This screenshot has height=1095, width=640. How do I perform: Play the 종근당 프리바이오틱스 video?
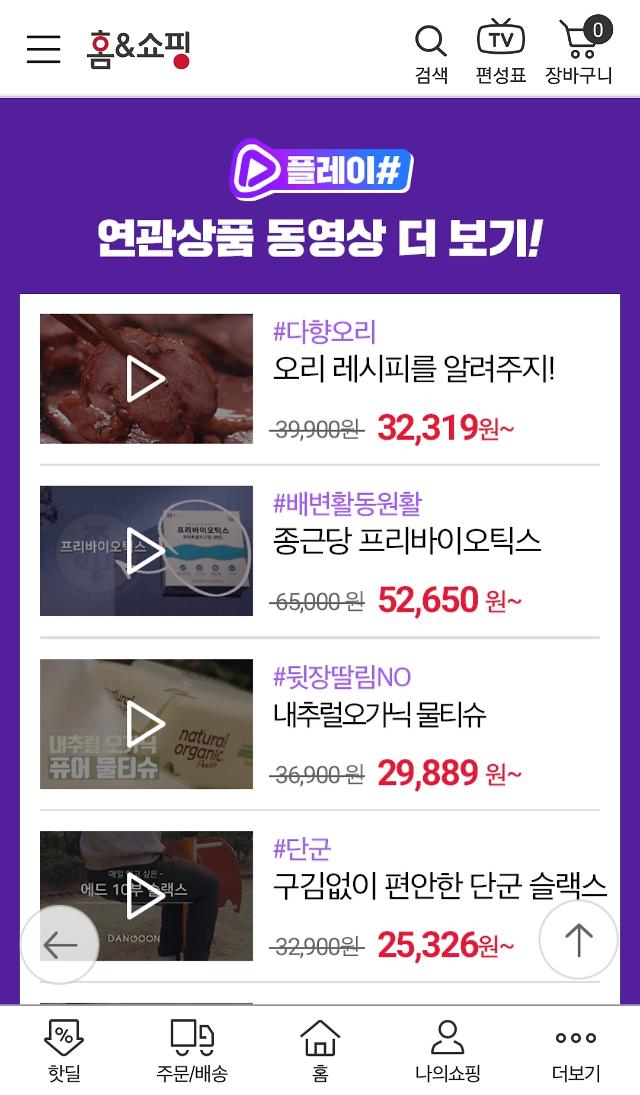[146, 550]
